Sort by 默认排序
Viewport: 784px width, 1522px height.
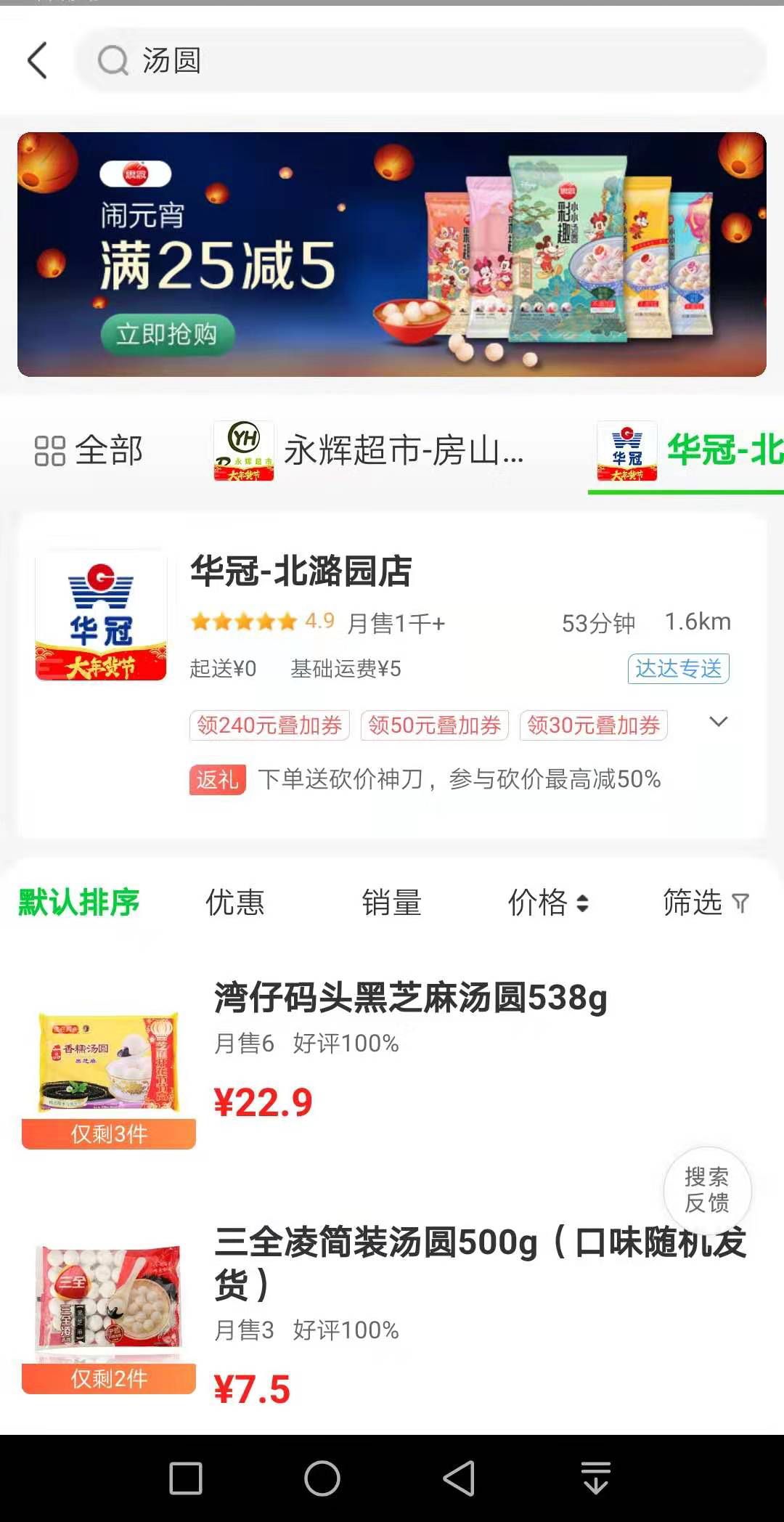pos(78,903)
